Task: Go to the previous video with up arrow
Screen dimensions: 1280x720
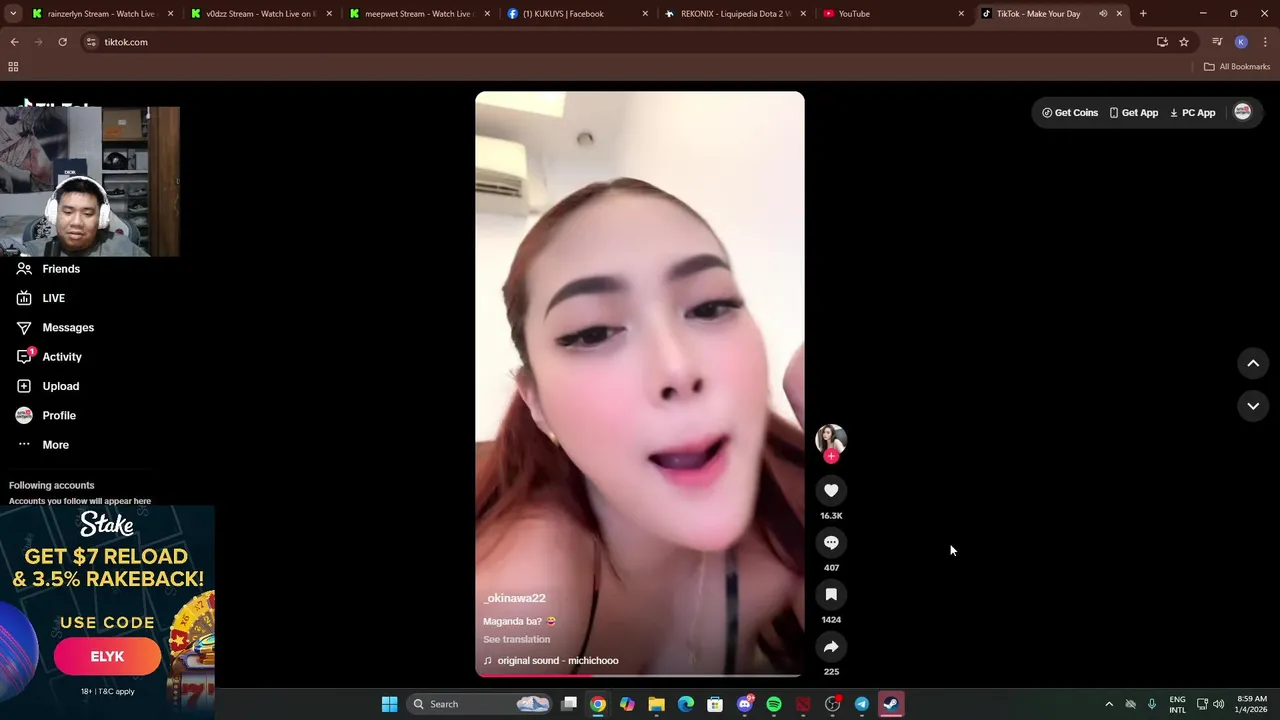Action: click(x=1253, y=363)
